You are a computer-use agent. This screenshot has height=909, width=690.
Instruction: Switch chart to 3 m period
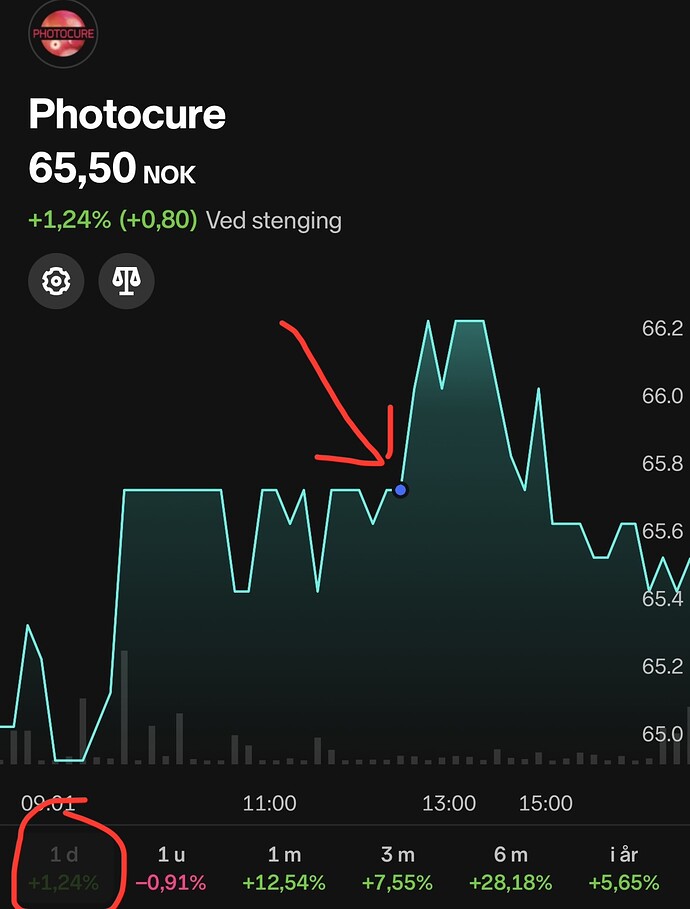pyautogui.click(x=397, y=868)
